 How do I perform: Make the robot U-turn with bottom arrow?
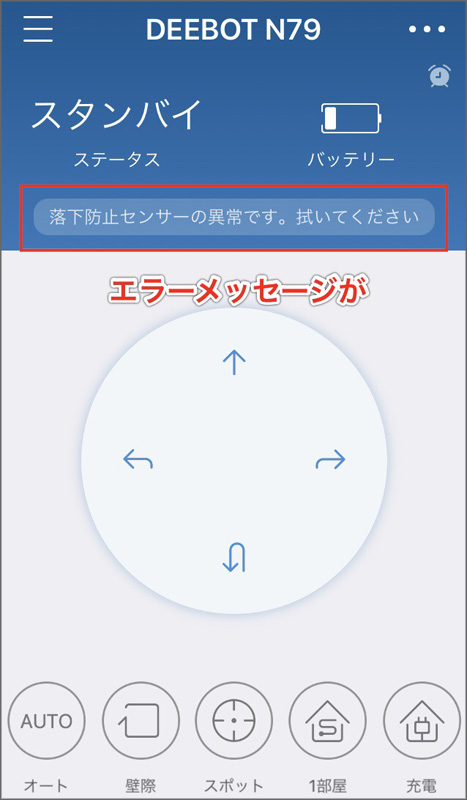[x=234, y=557]
